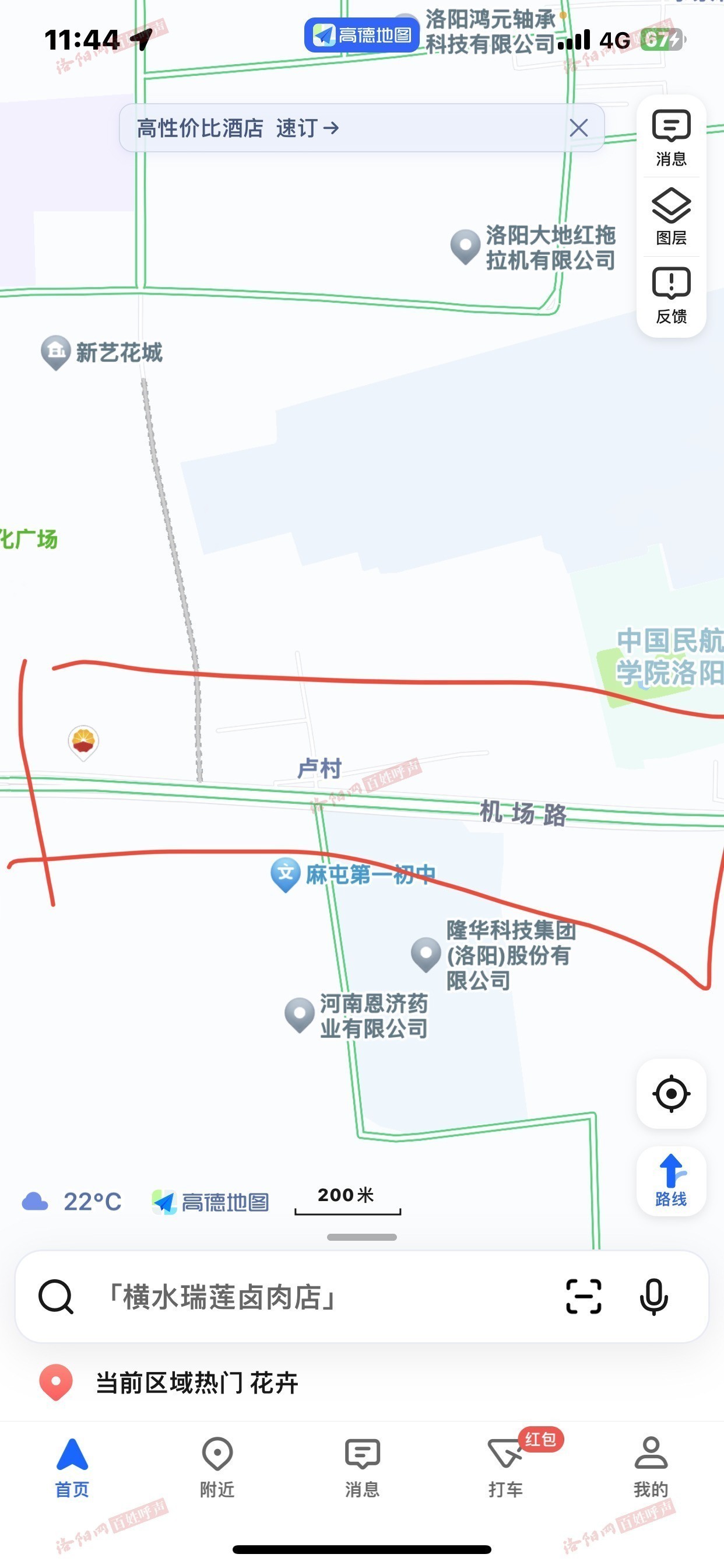Select the 河南恩济药业有限公司 marker
The image size is (724, 1568).
pyautogui.click(x=299, y=1014)
